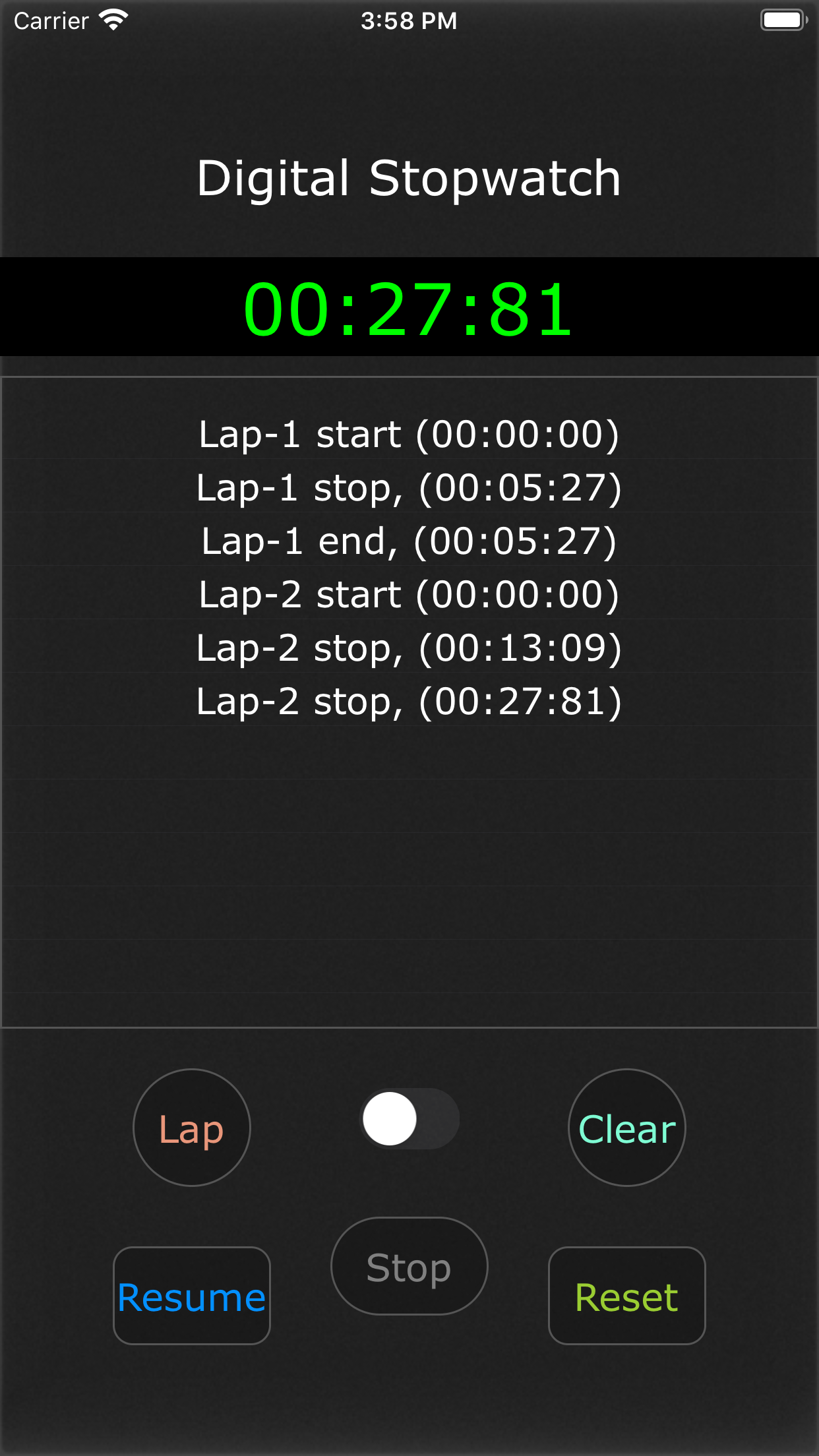Toggle the switch between Lap and Clear
This screenshot has width=819, height=1456.
click(x=409, y=1118)
